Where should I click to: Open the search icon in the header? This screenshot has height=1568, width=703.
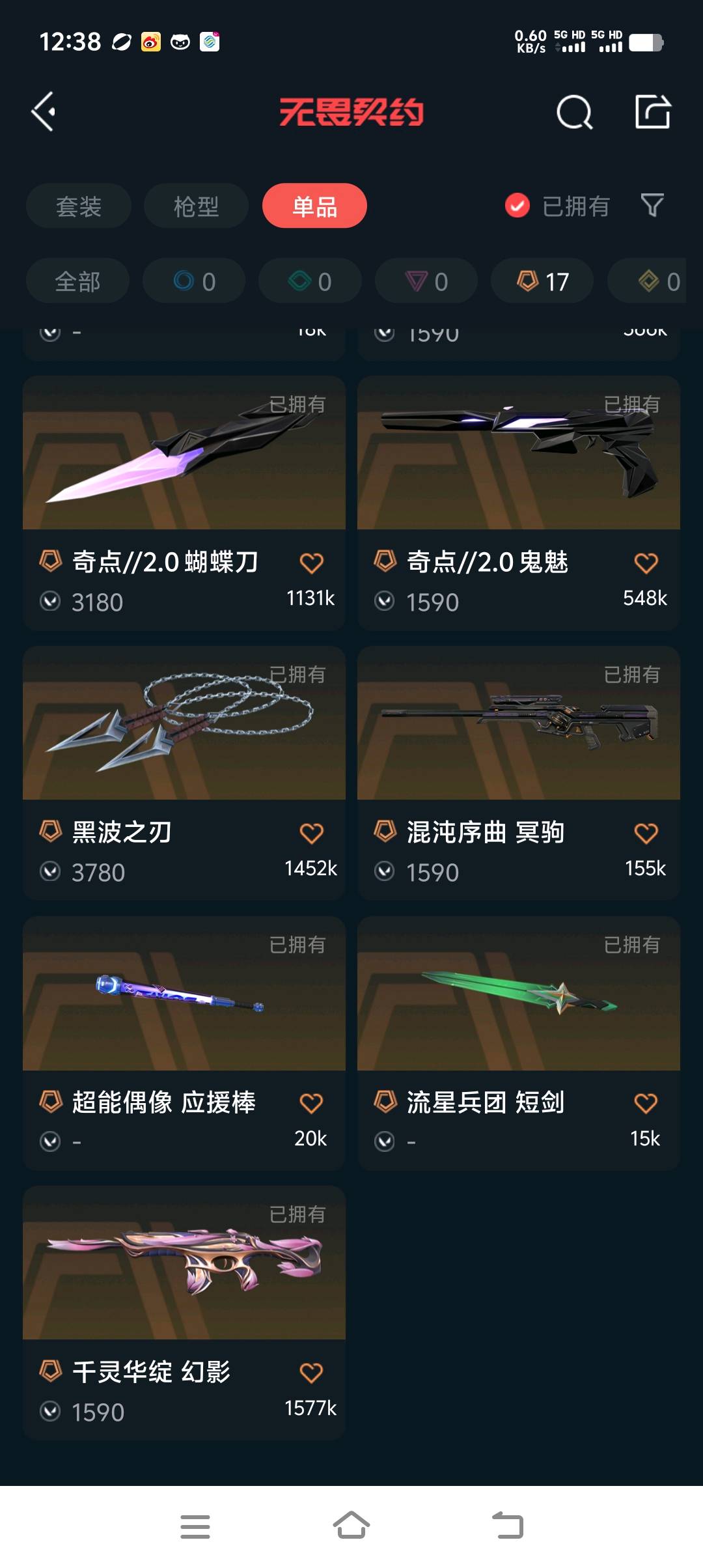coord(574,113)
